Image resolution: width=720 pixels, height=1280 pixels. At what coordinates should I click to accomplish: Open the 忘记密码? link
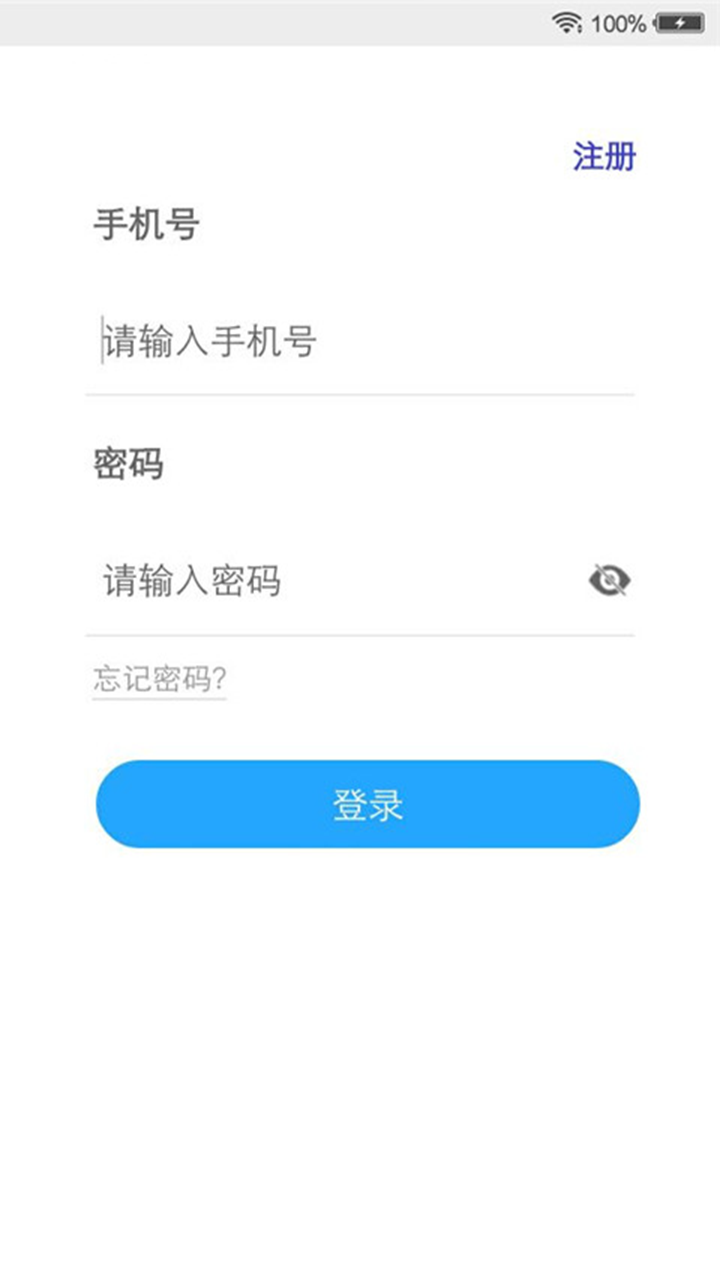point(160,680)
